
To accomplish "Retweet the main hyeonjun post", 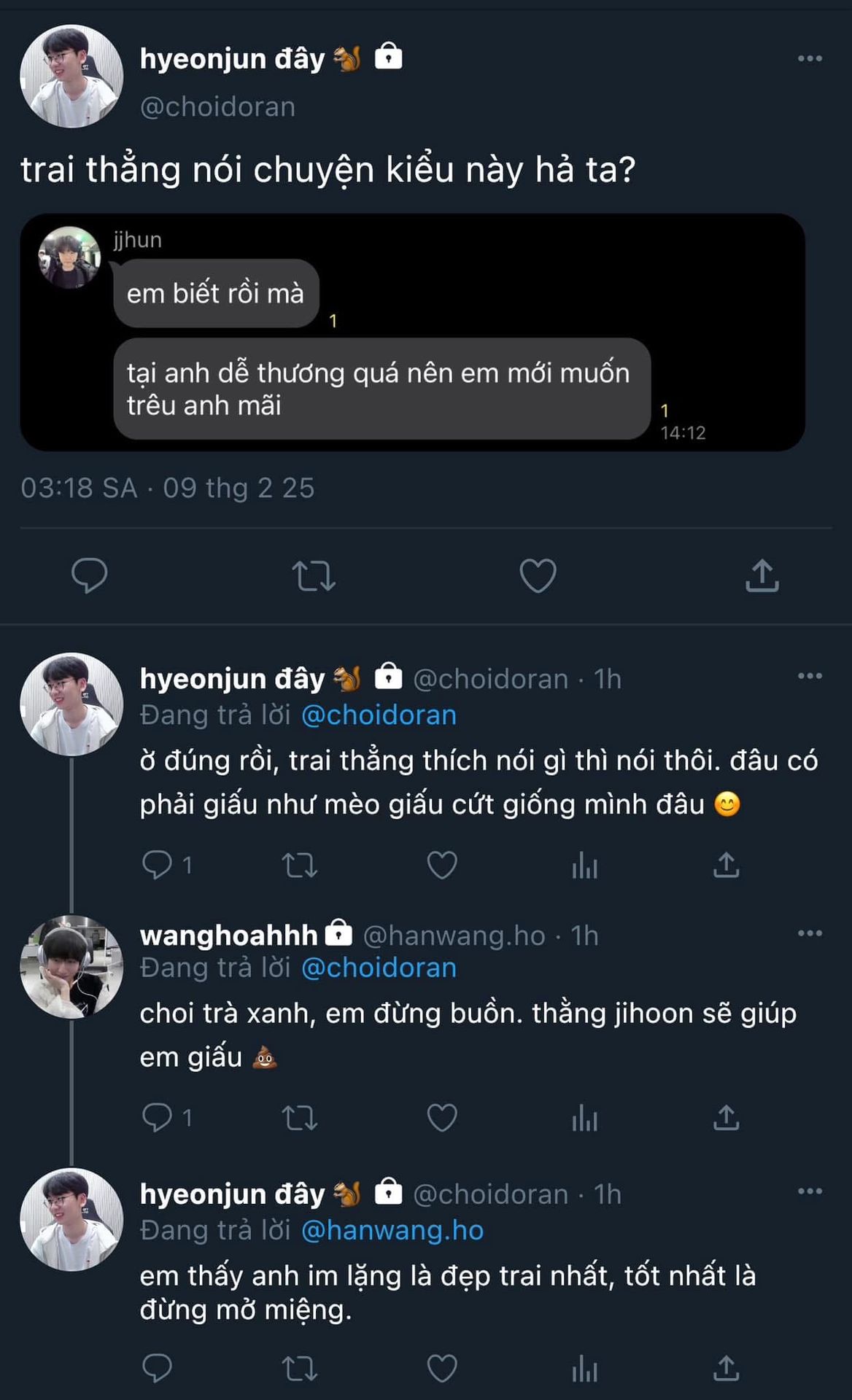I will point(314,575).
